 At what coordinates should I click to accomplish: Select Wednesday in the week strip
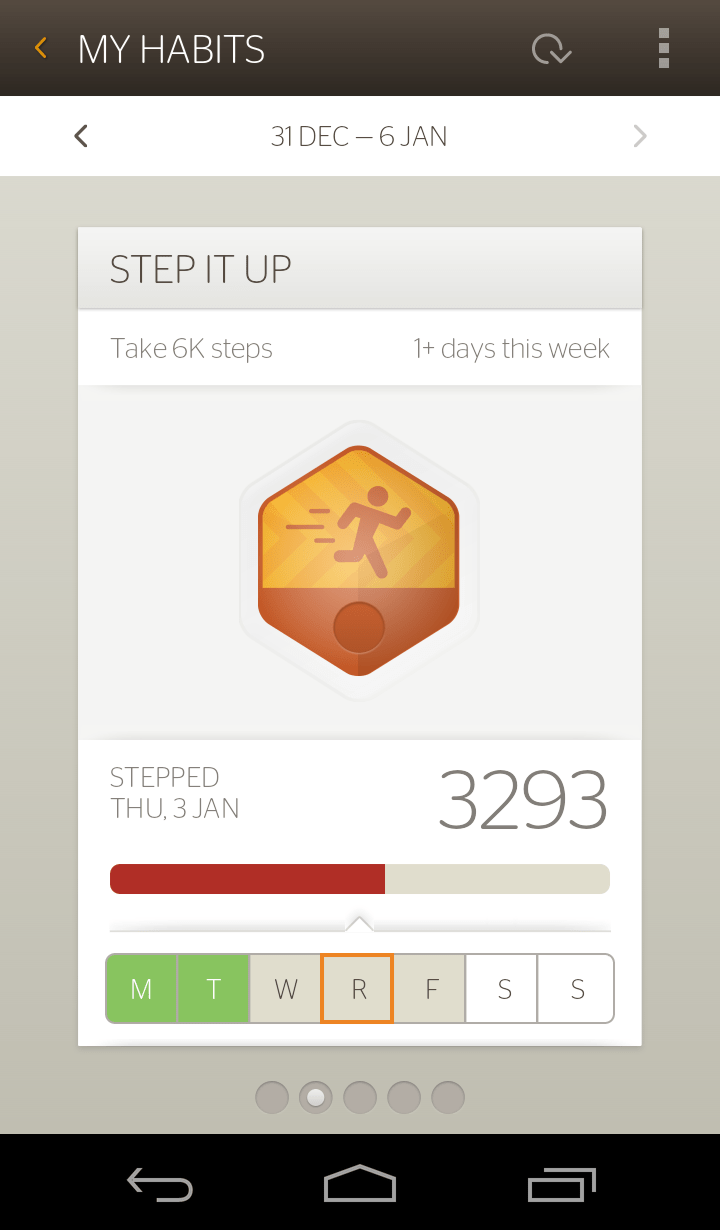[x=286, y=989]
